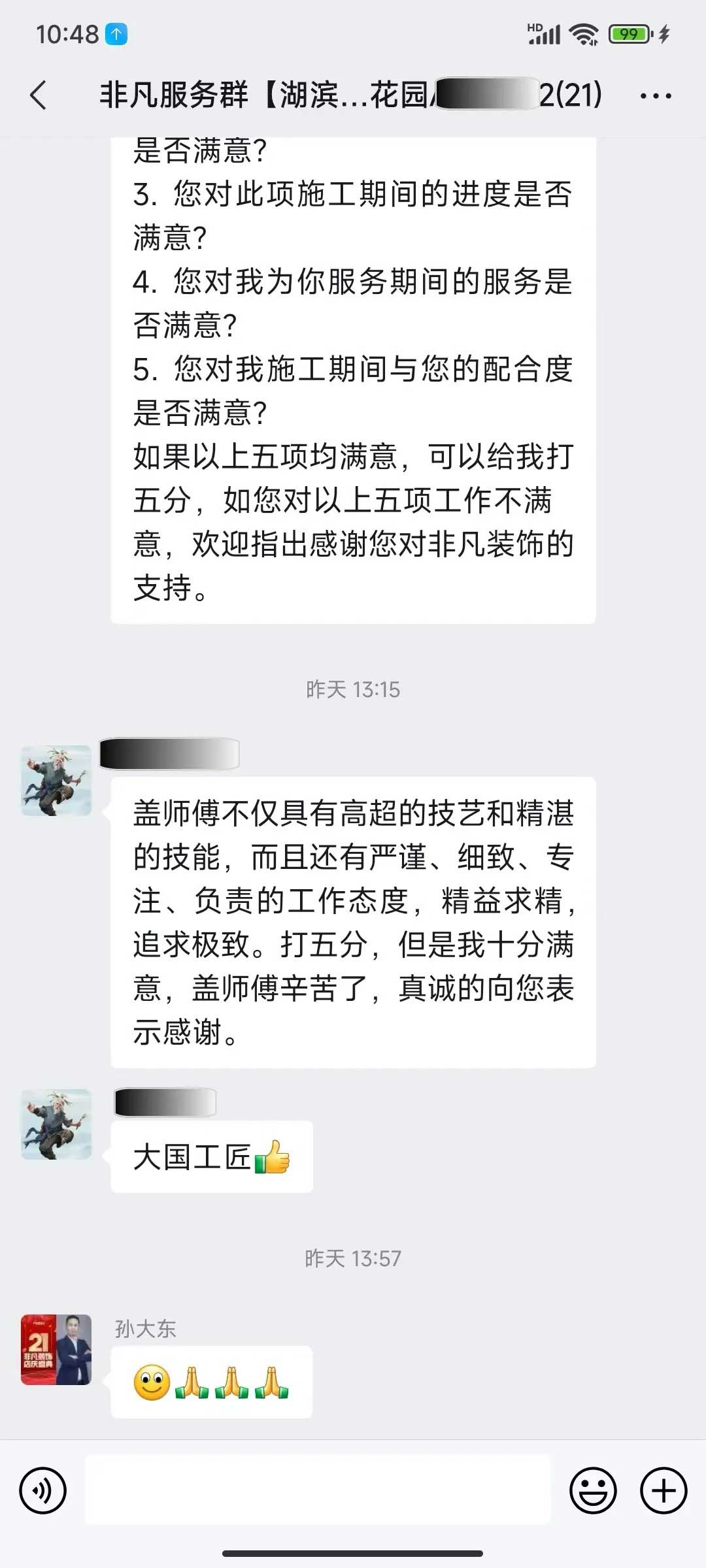Tap the message text input field
The height and width of the screenshot is (1568, 706).
pyautogui.click(x=318, y=1490)
